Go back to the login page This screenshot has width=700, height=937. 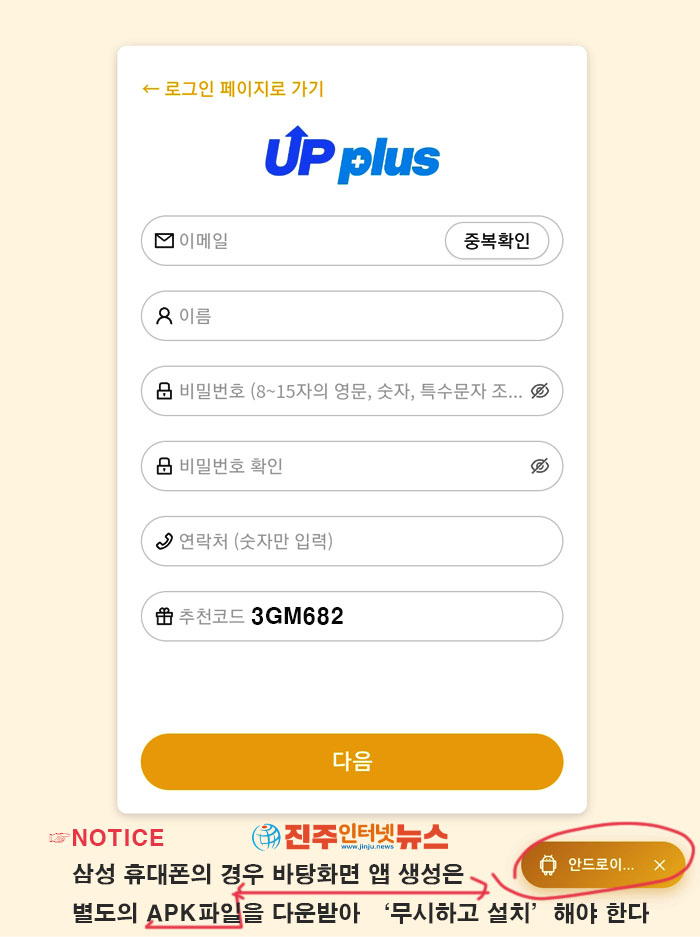[x=233, y=89]
